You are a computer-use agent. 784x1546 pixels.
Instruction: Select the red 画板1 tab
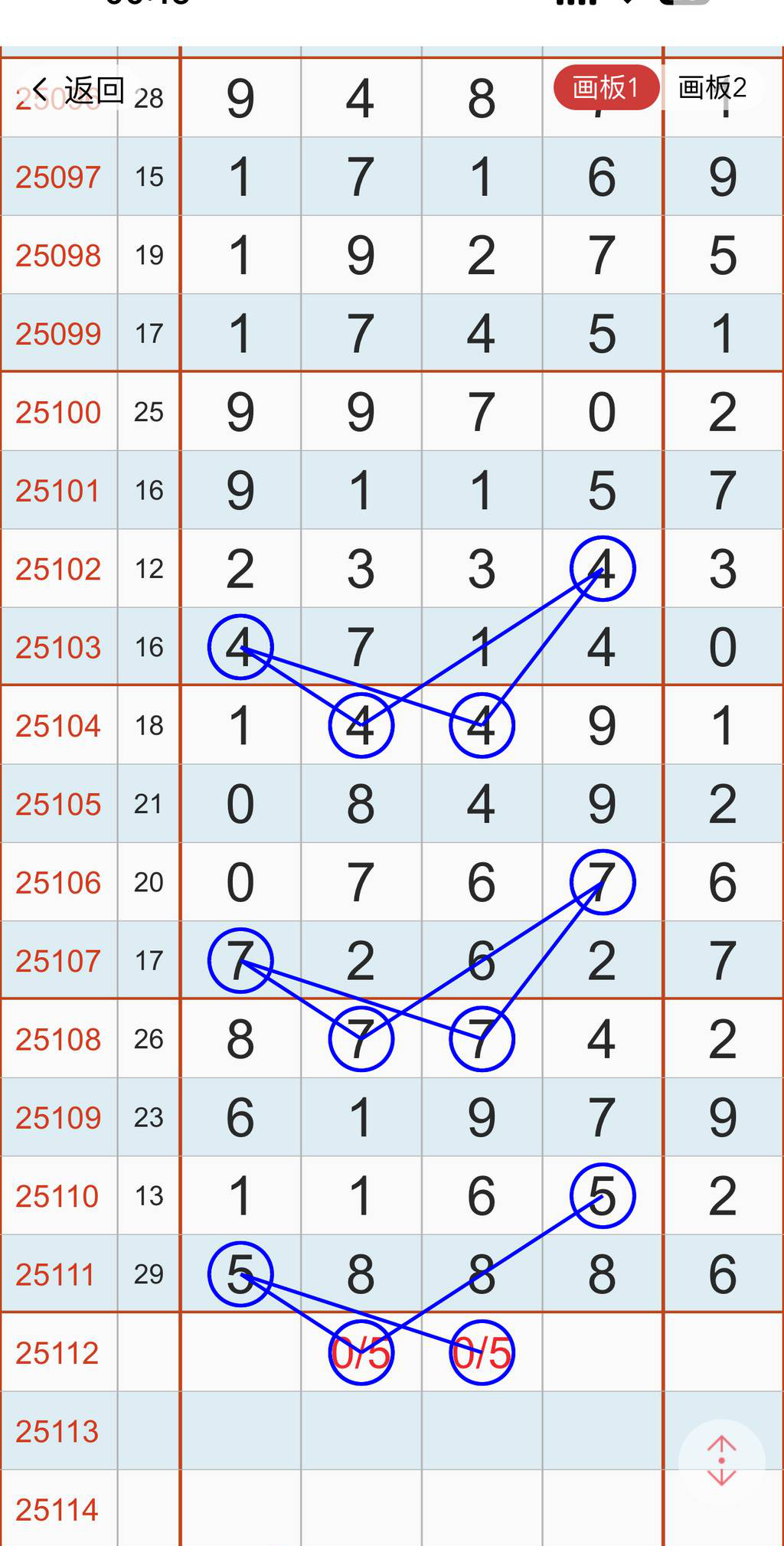coord(606,87)
